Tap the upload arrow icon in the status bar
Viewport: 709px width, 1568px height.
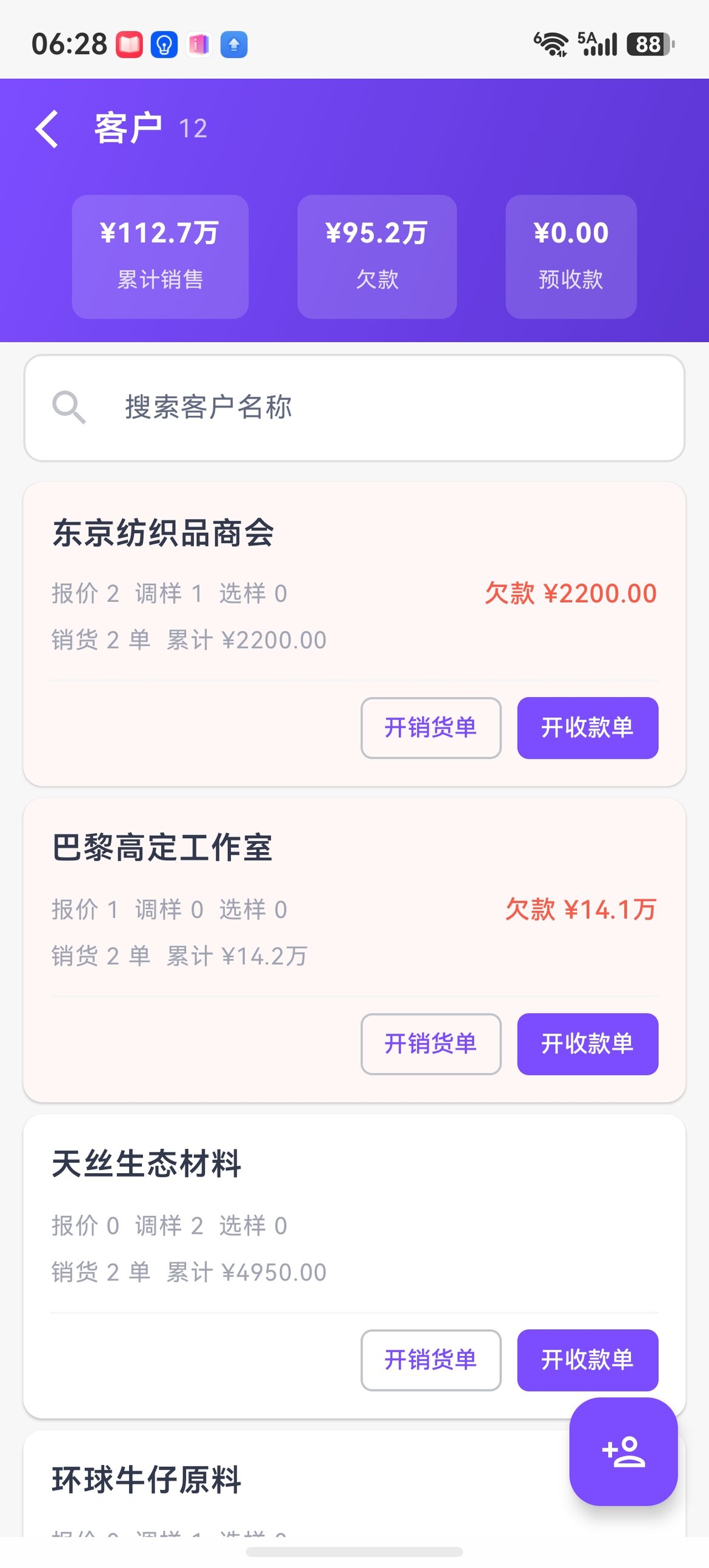[233, 44]
